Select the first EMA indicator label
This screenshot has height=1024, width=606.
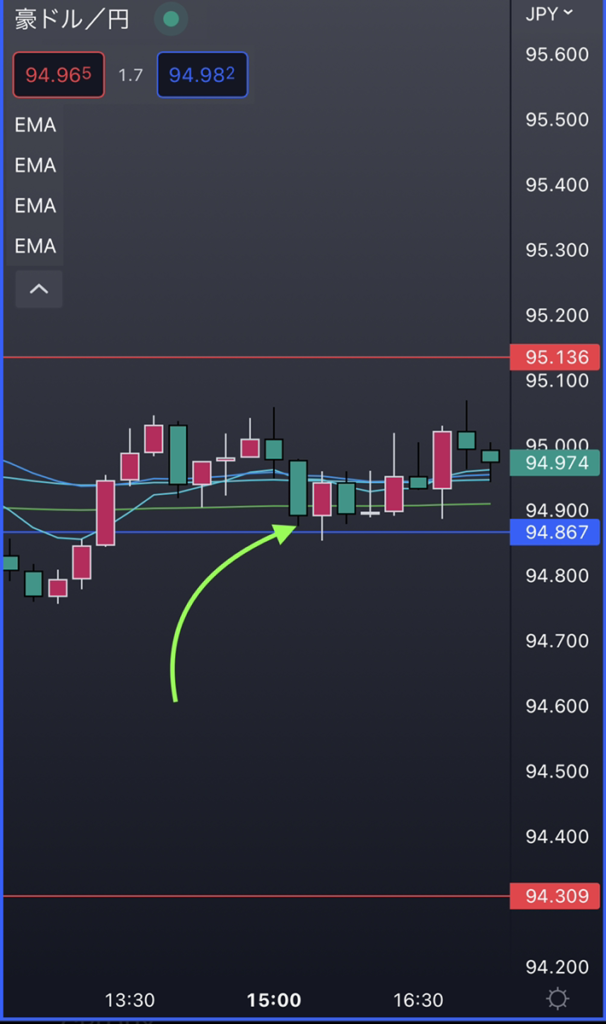pos(35,126)
